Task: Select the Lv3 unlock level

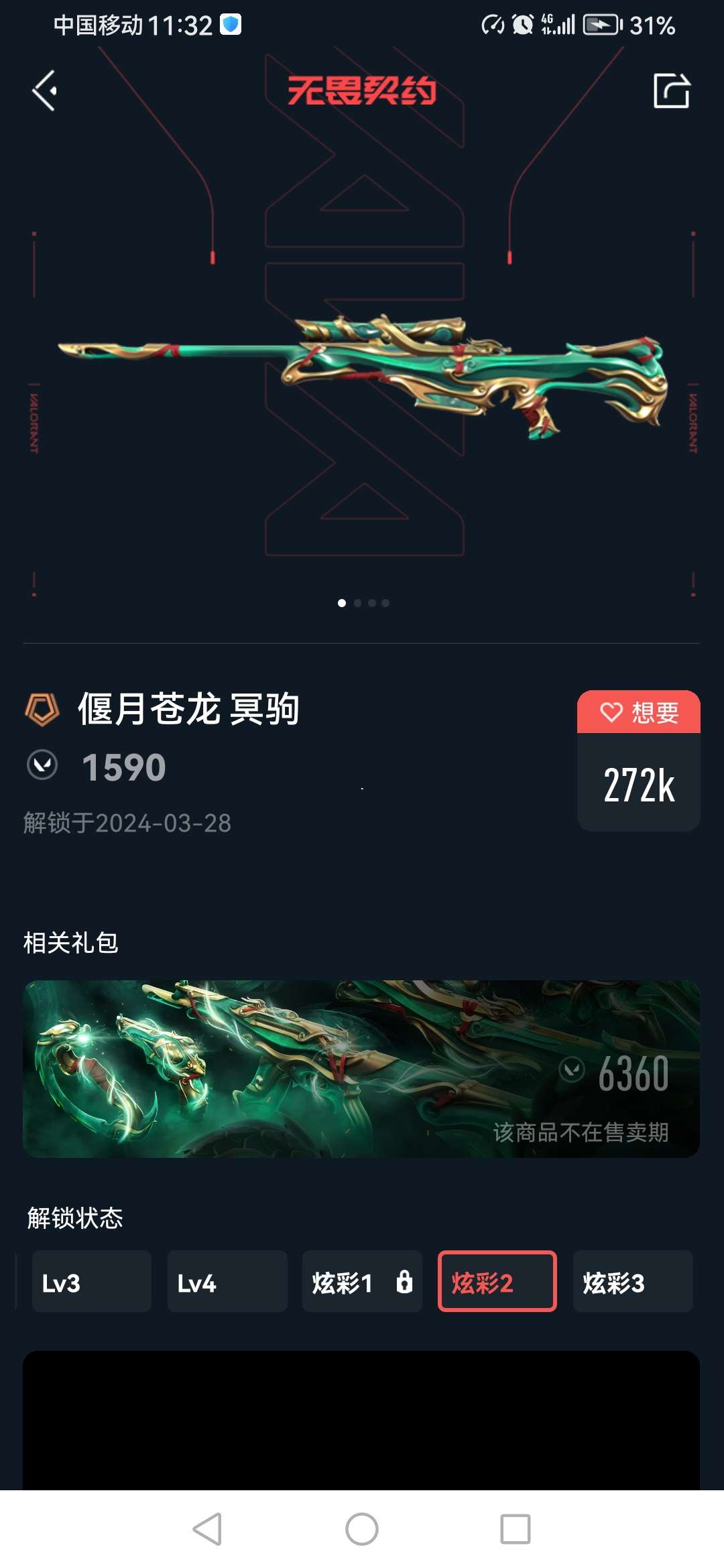Action: click(91, 1282)
